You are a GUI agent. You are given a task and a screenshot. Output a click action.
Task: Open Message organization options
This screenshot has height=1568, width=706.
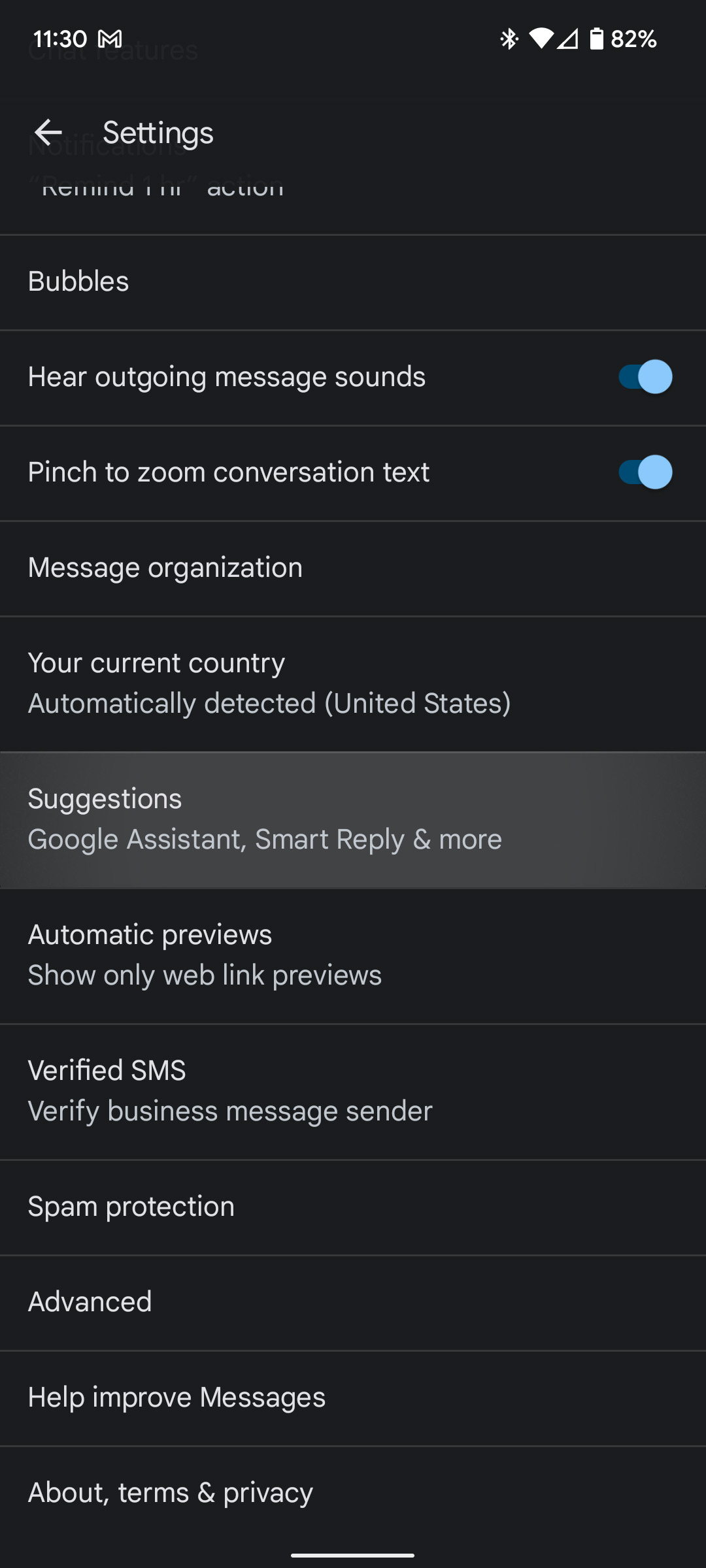tap(353, 567)
